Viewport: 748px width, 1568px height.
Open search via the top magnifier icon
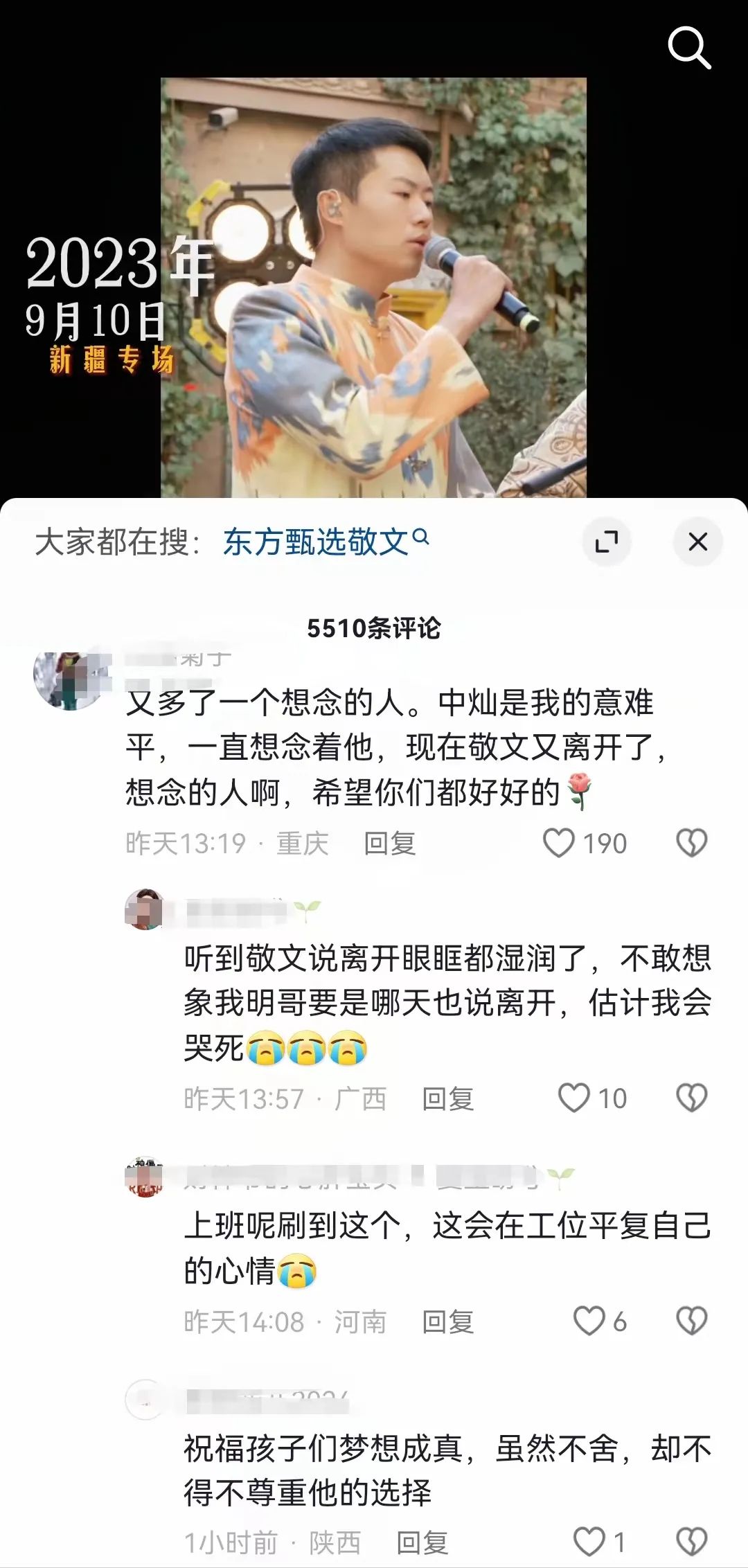688,48
